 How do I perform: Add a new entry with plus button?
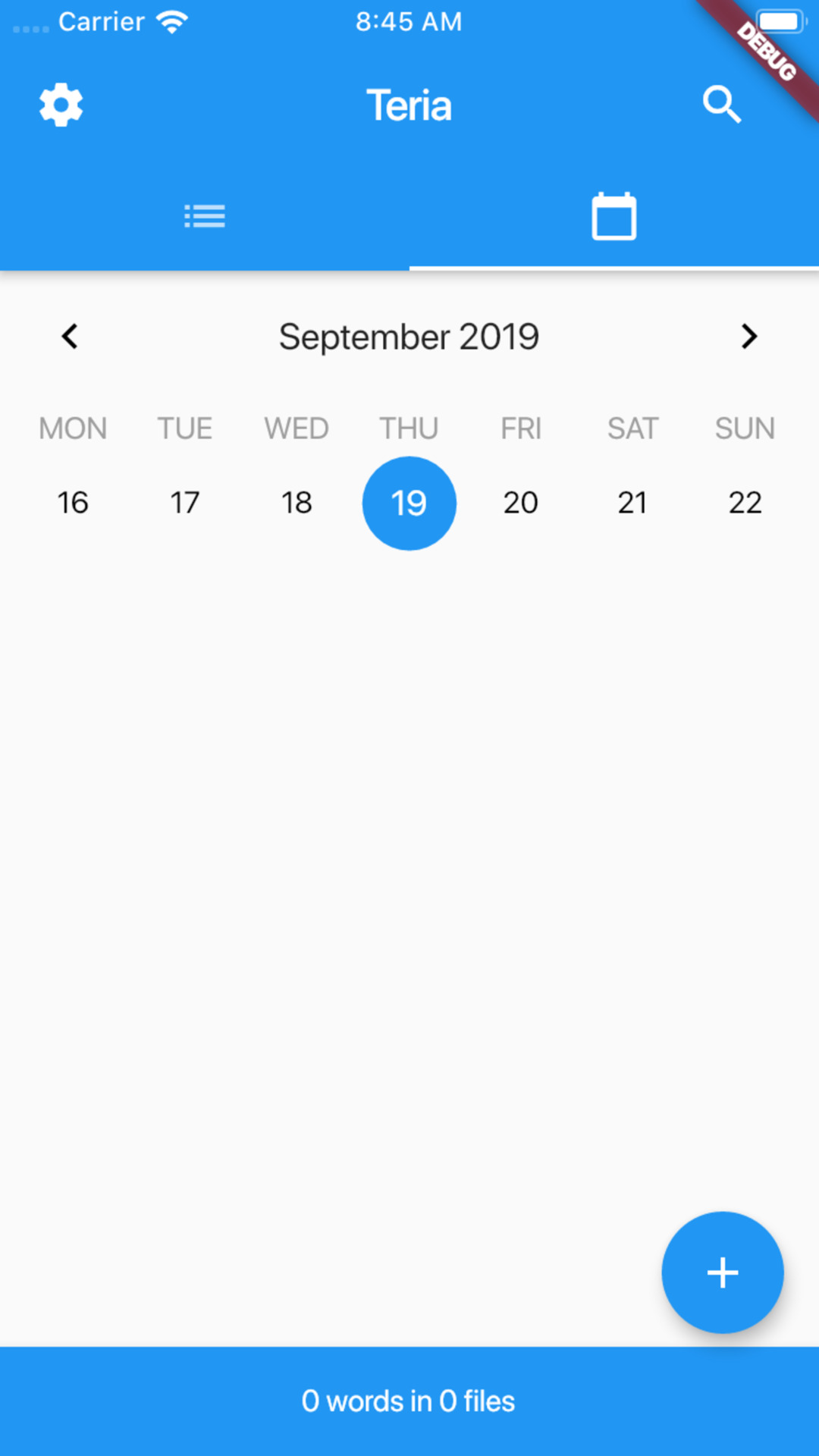(723, 1272)
